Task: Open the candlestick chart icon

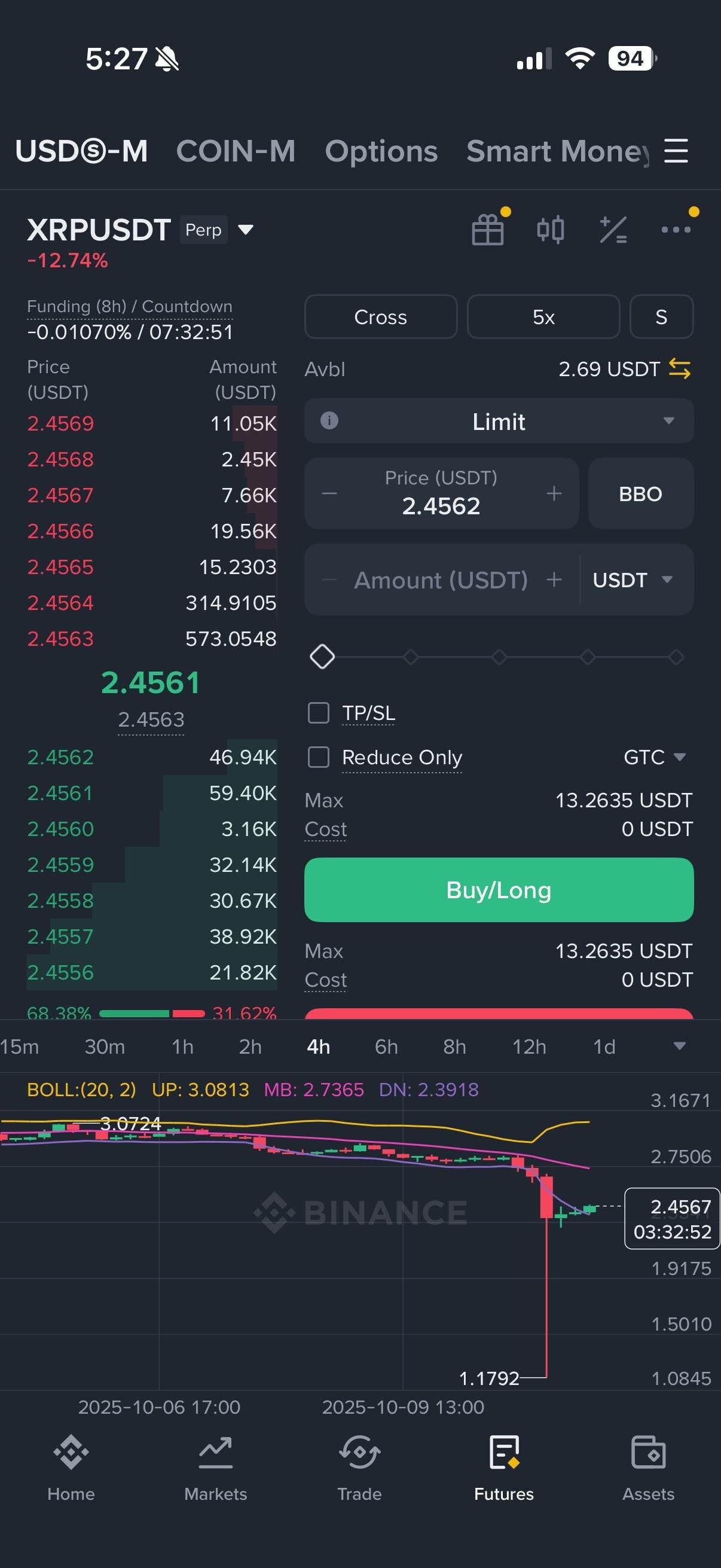Action: (550, 230)
